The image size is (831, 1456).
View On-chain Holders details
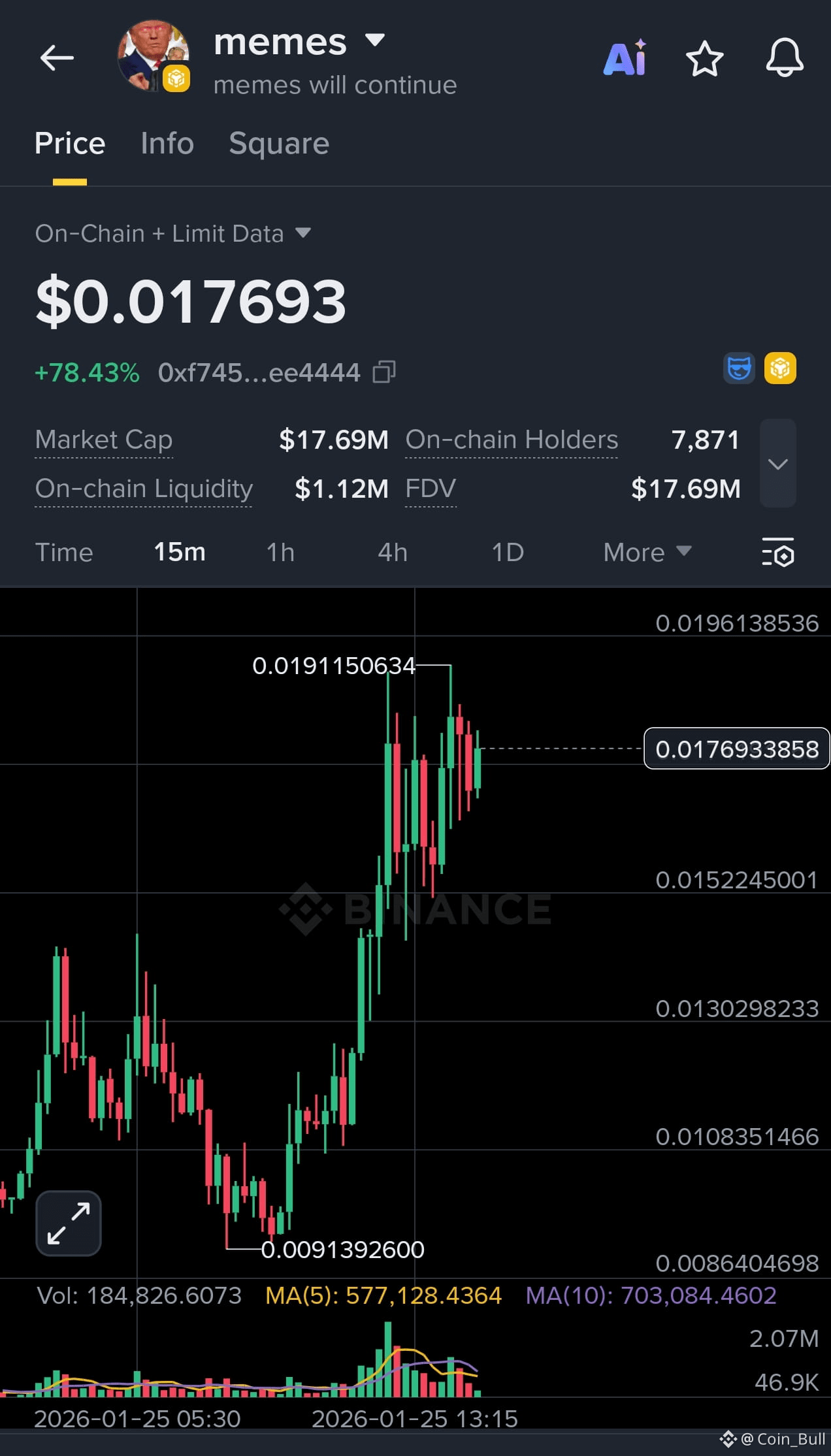[x=512, y=440]
